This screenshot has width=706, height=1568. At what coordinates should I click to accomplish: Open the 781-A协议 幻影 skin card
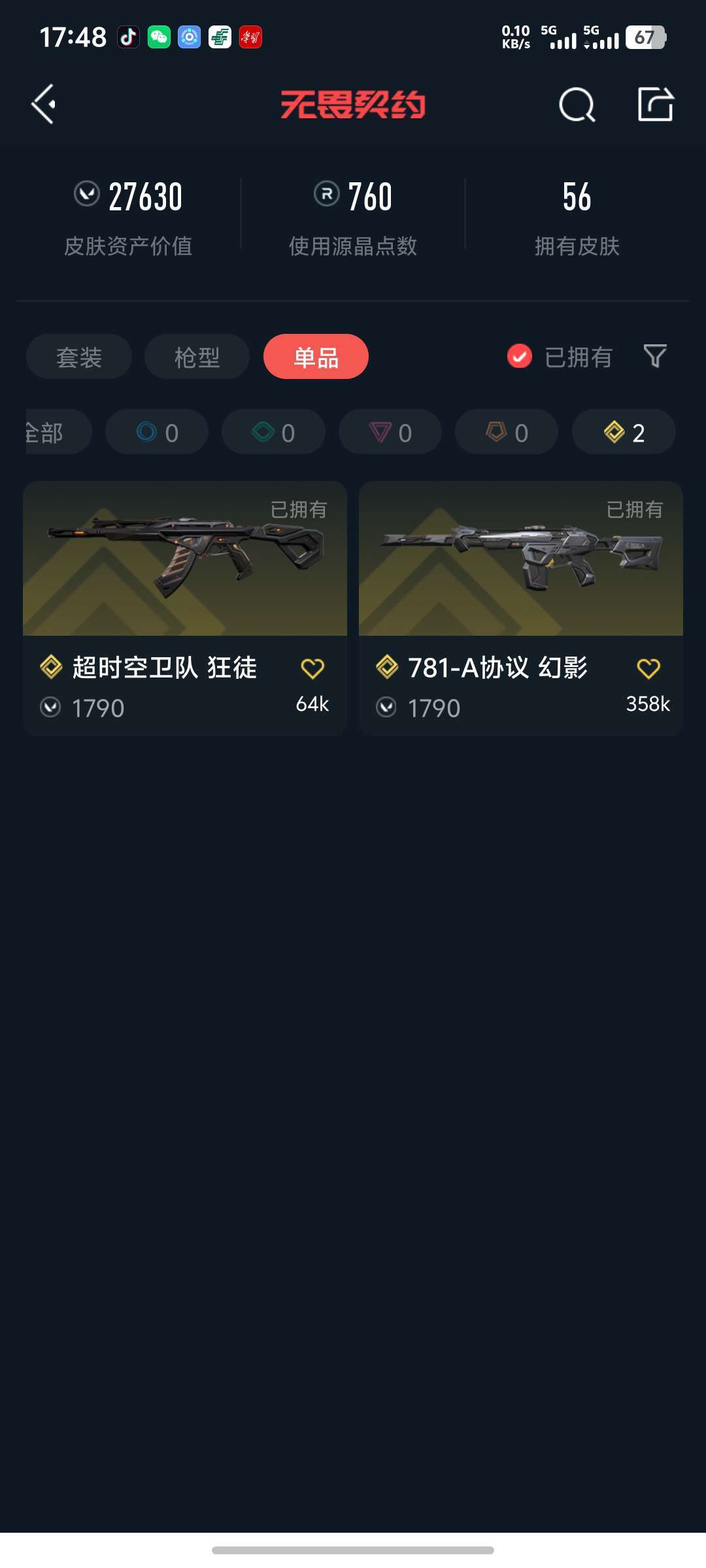(x=521, y=608)
